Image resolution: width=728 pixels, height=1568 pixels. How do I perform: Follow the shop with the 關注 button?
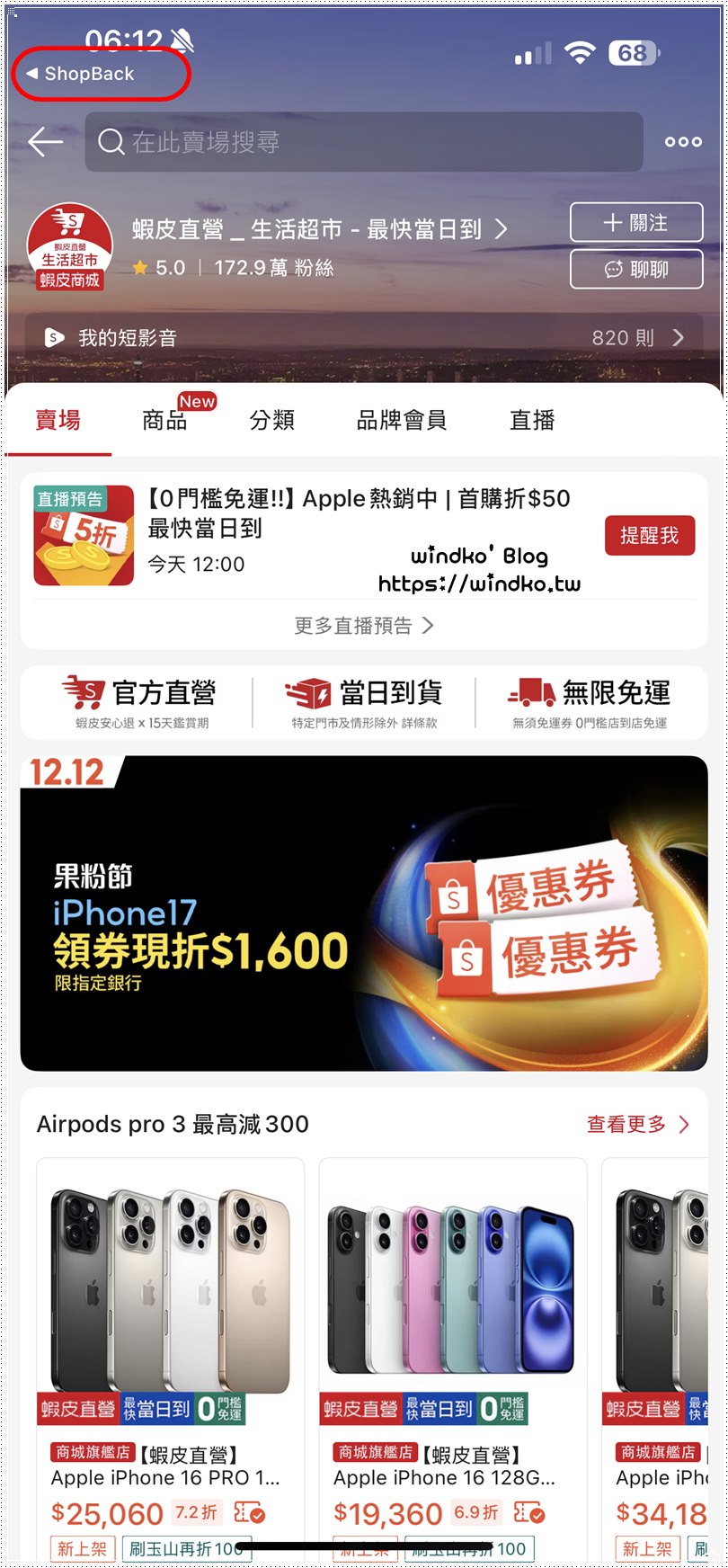pyautogui.click(x=635, y=223)
